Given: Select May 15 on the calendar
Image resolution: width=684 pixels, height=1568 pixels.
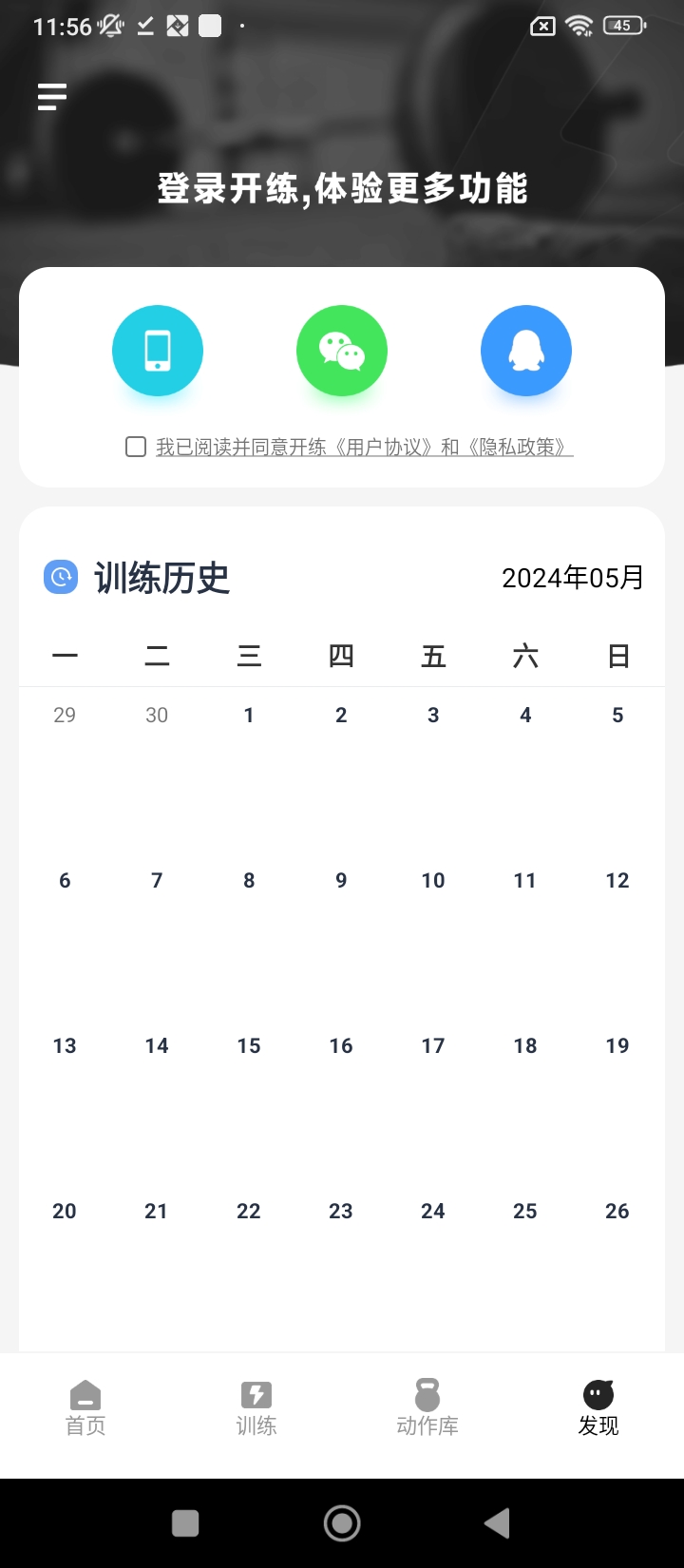Looking at the screenshot, I should (249, 1046).
